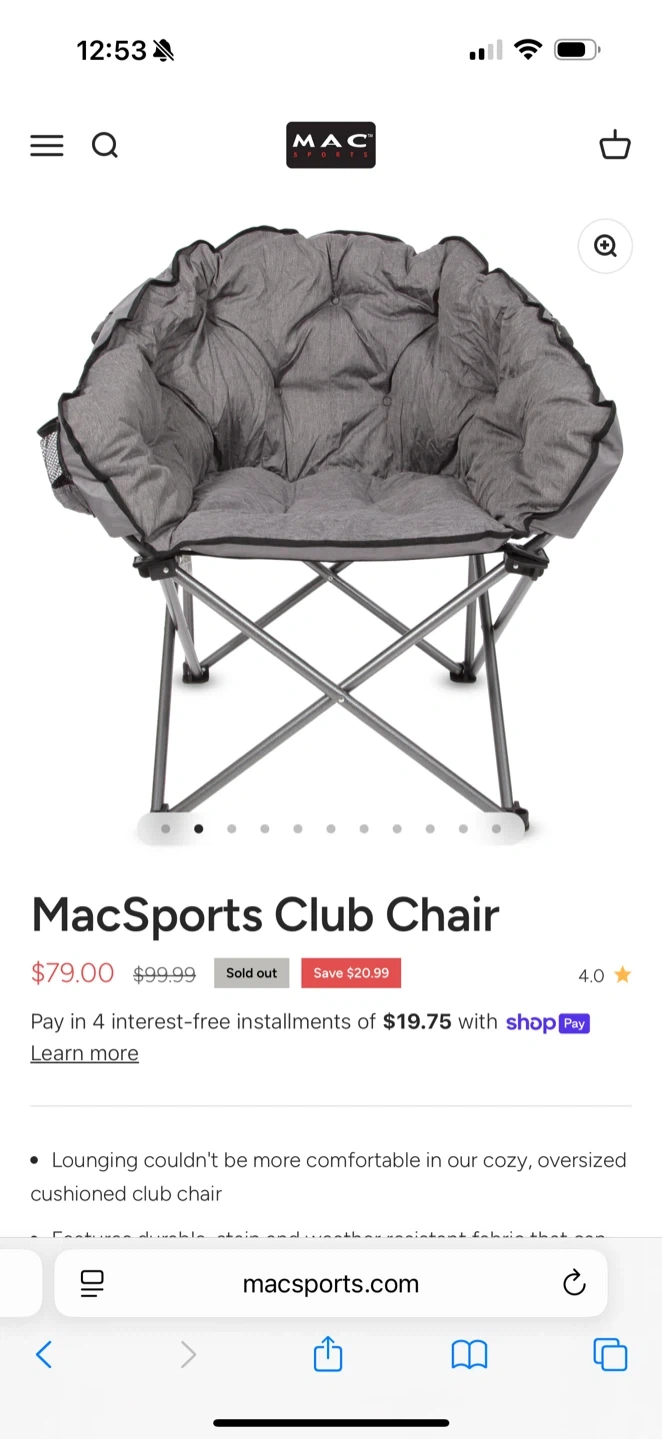Tap the Learn more link
The image size is (662, 1440).
(85, 1053)
